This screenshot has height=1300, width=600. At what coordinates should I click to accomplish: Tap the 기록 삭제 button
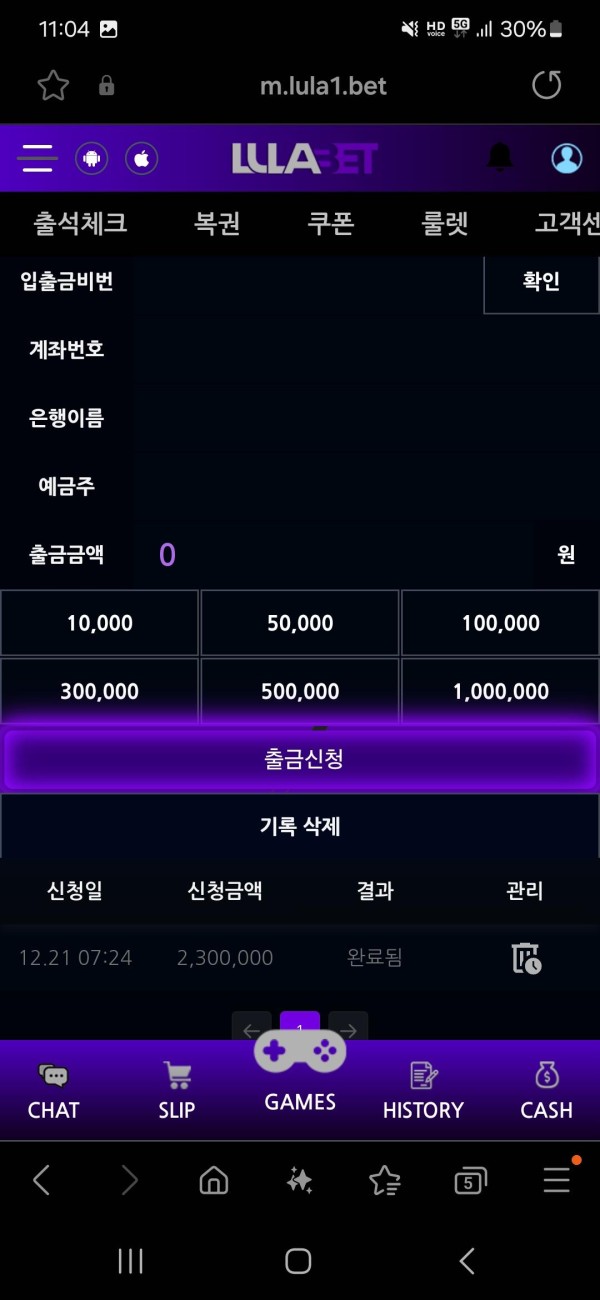coord(300,826)
